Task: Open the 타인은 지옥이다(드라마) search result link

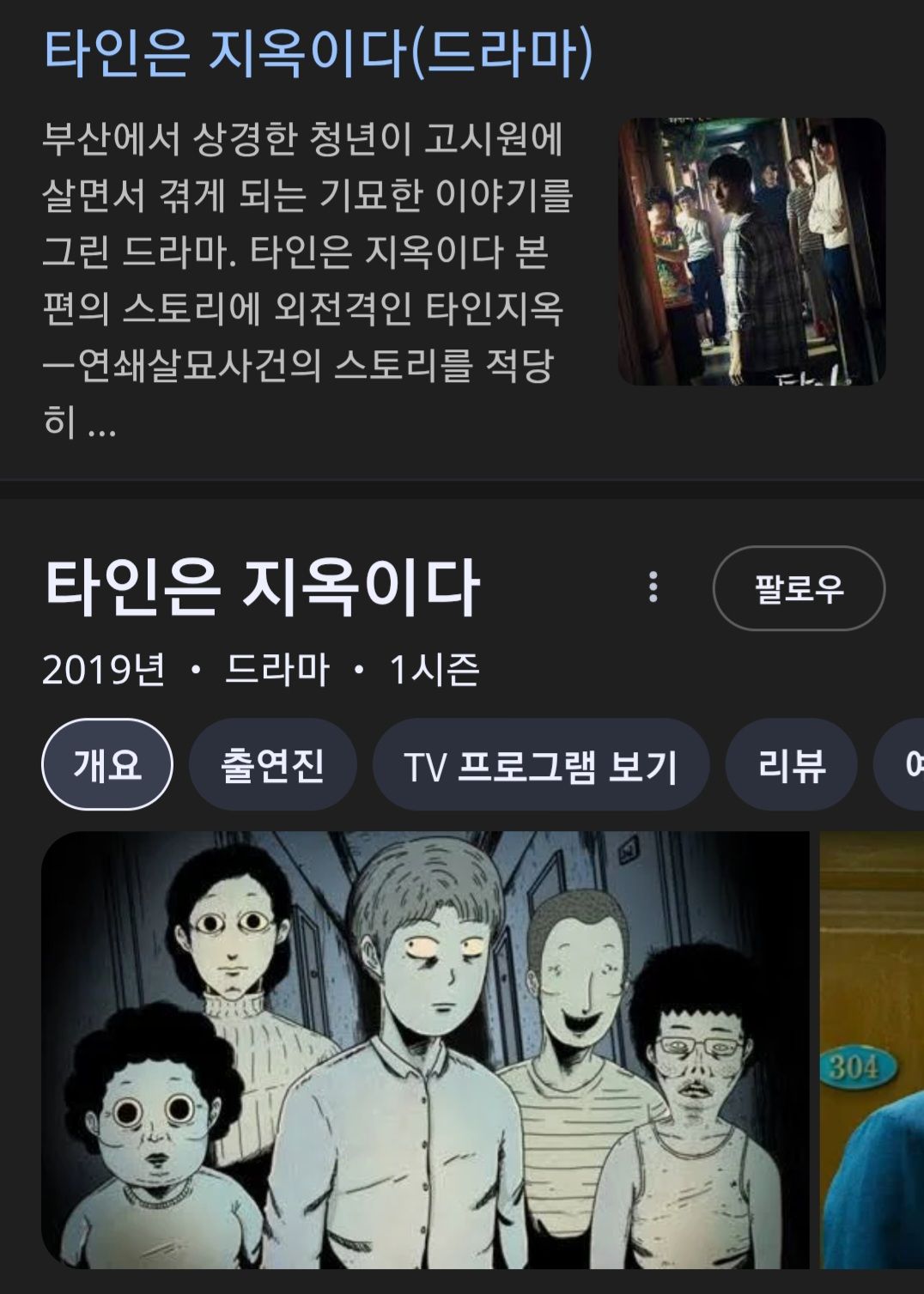Action: 318,53
